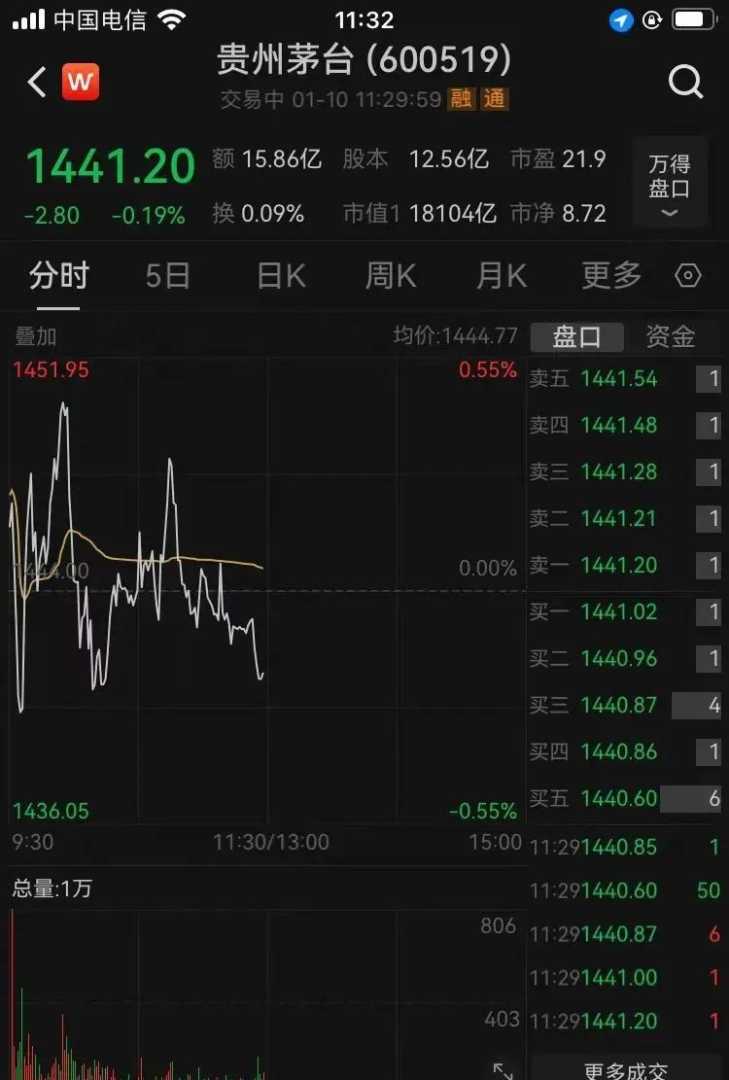Open chart settings hexagon icon

[x=688, y=276]
